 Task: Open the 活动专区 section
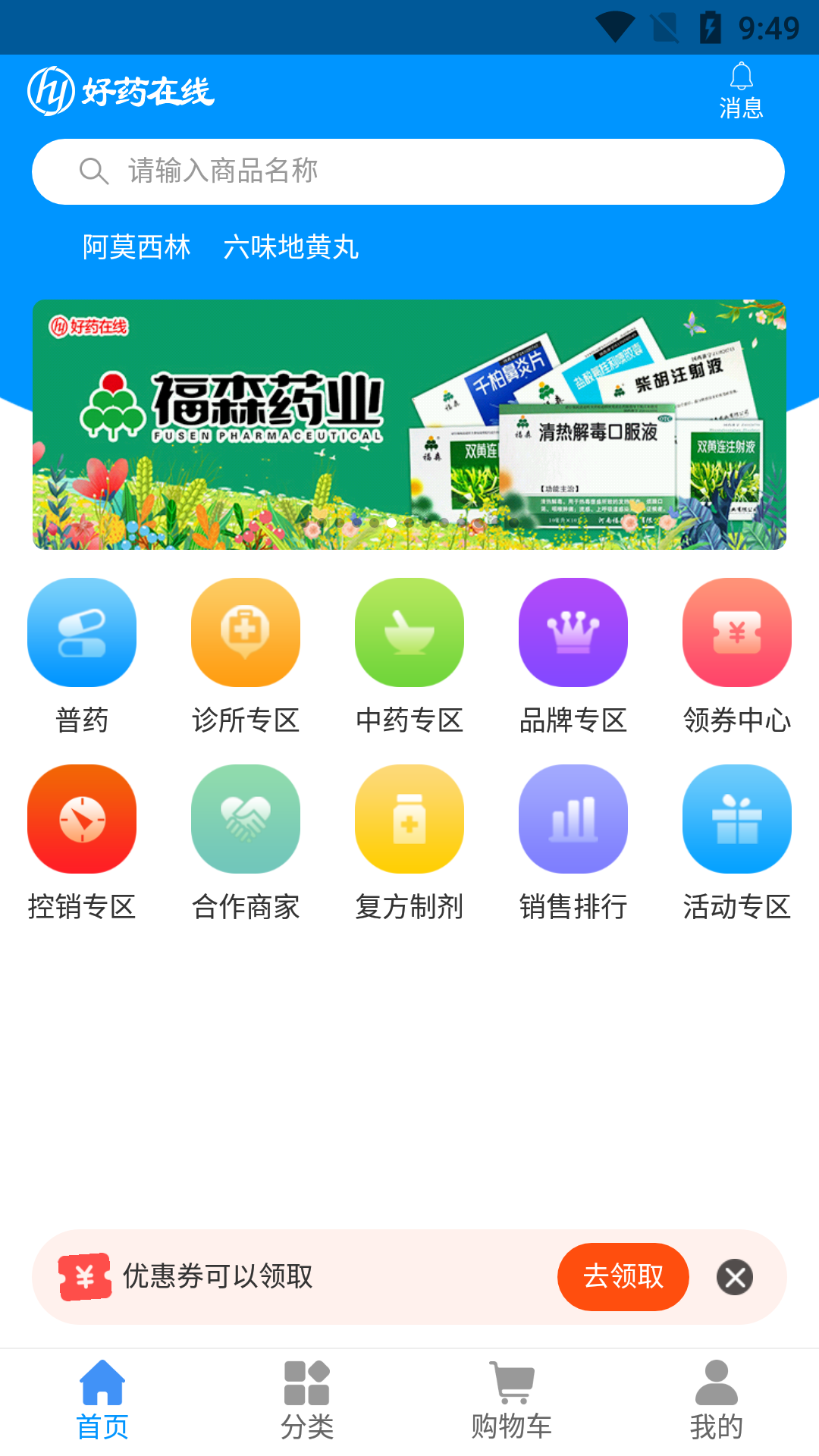736,842
